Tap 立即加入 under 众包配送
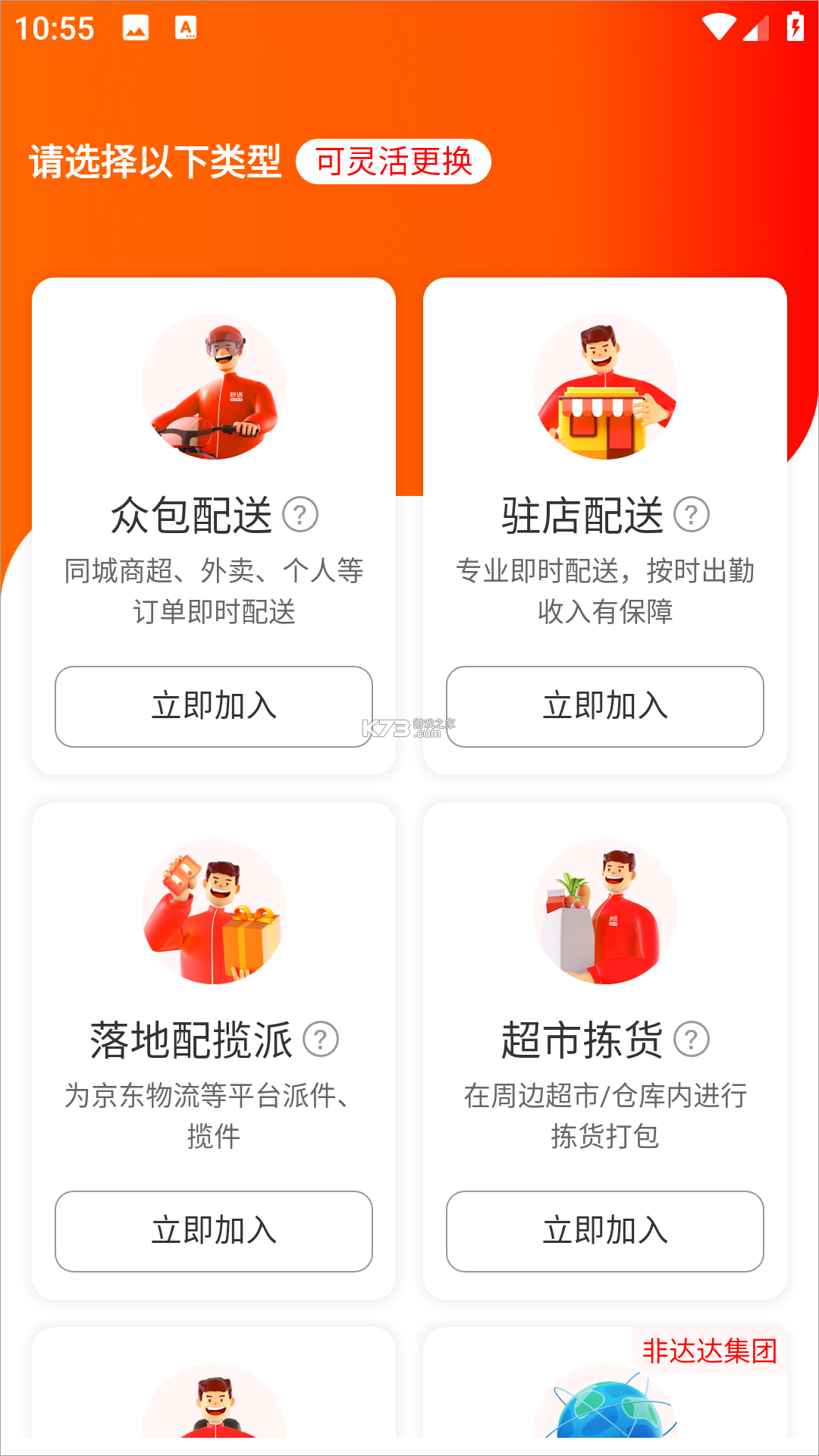This screenshot has width=819, height=1456. click(213, 707)
